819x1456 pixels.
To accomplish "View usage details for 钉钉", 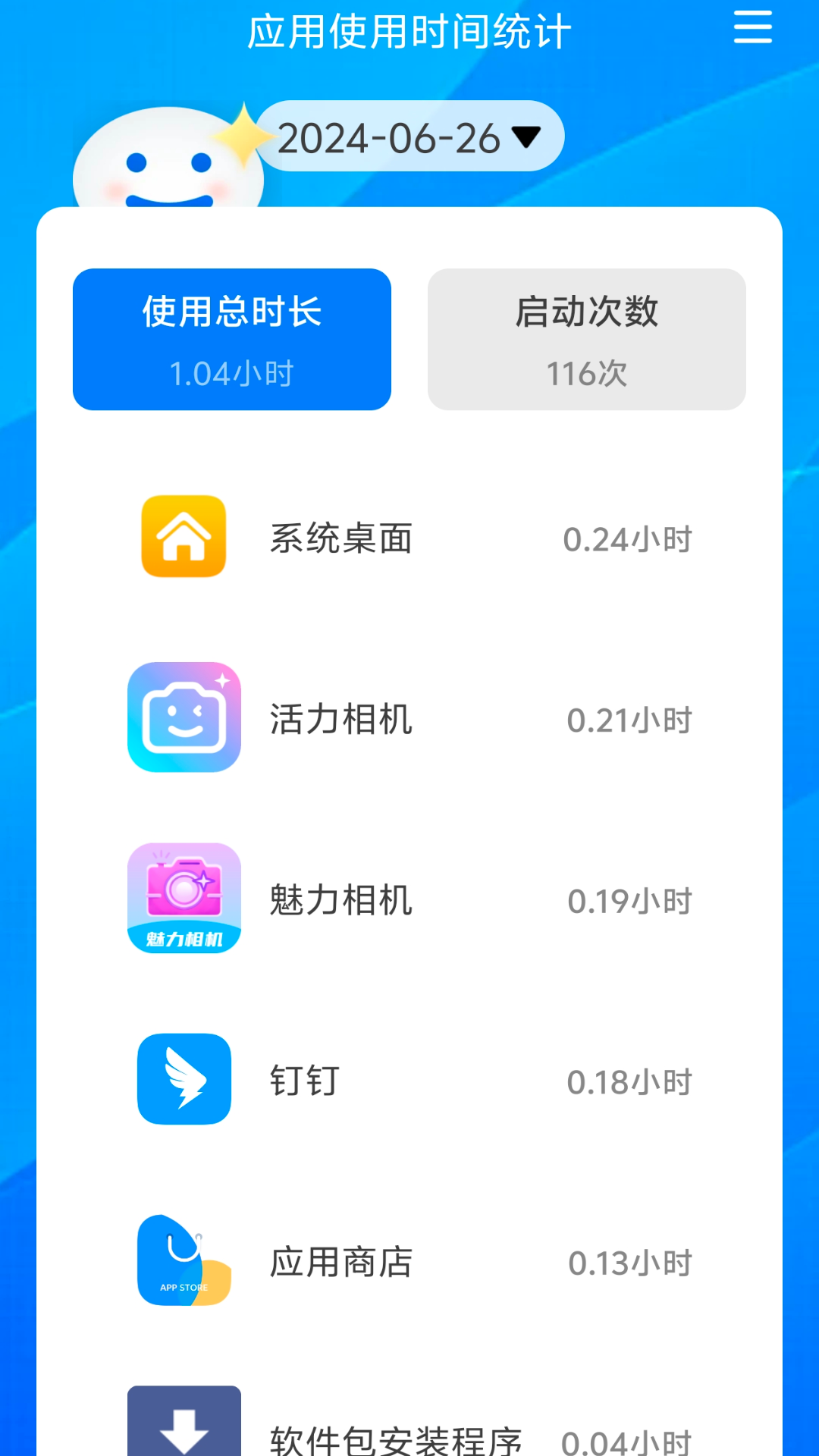I will 409,1081.
